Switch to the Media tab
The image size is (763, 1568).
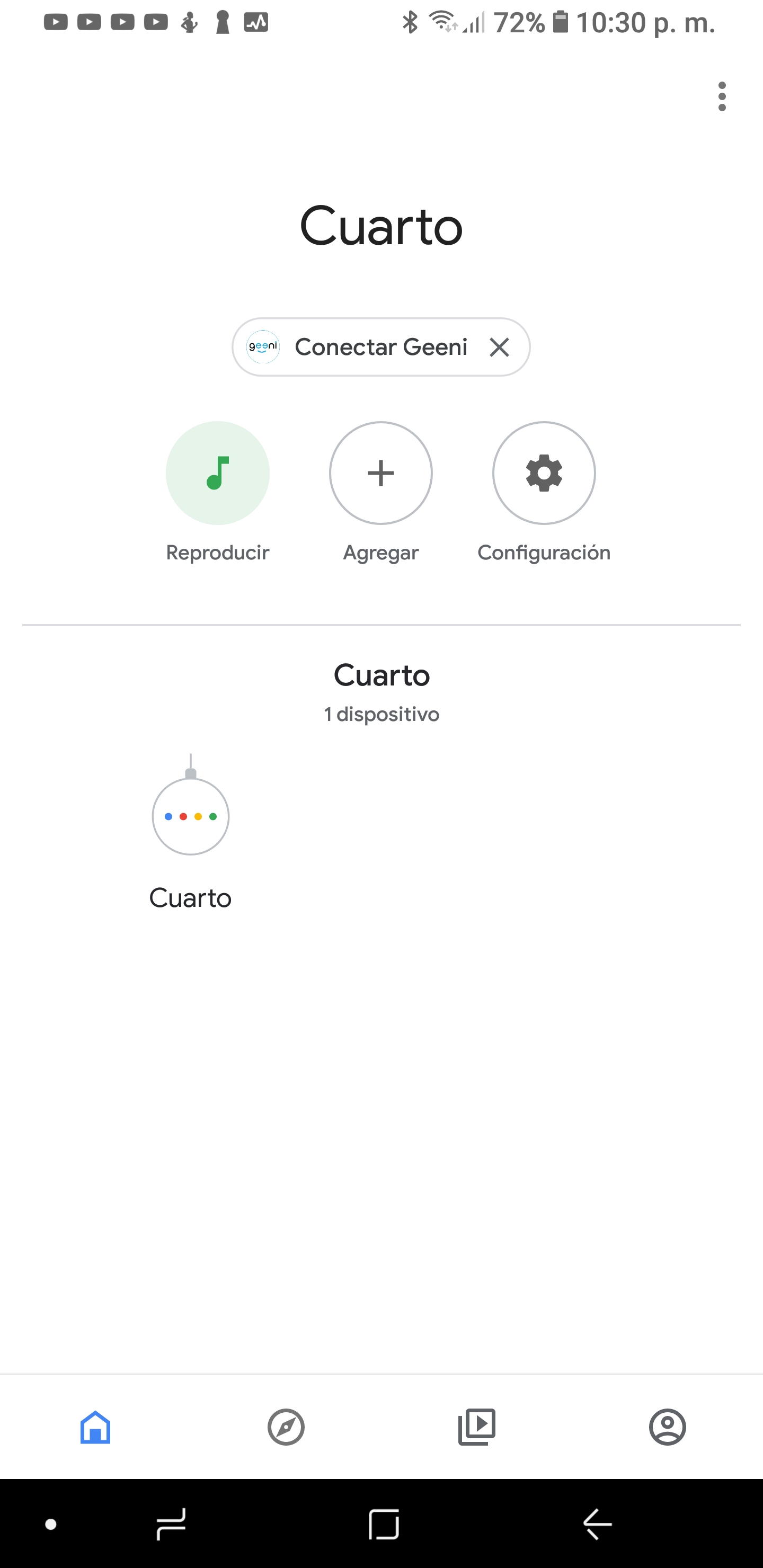(x=477, y=1426)
